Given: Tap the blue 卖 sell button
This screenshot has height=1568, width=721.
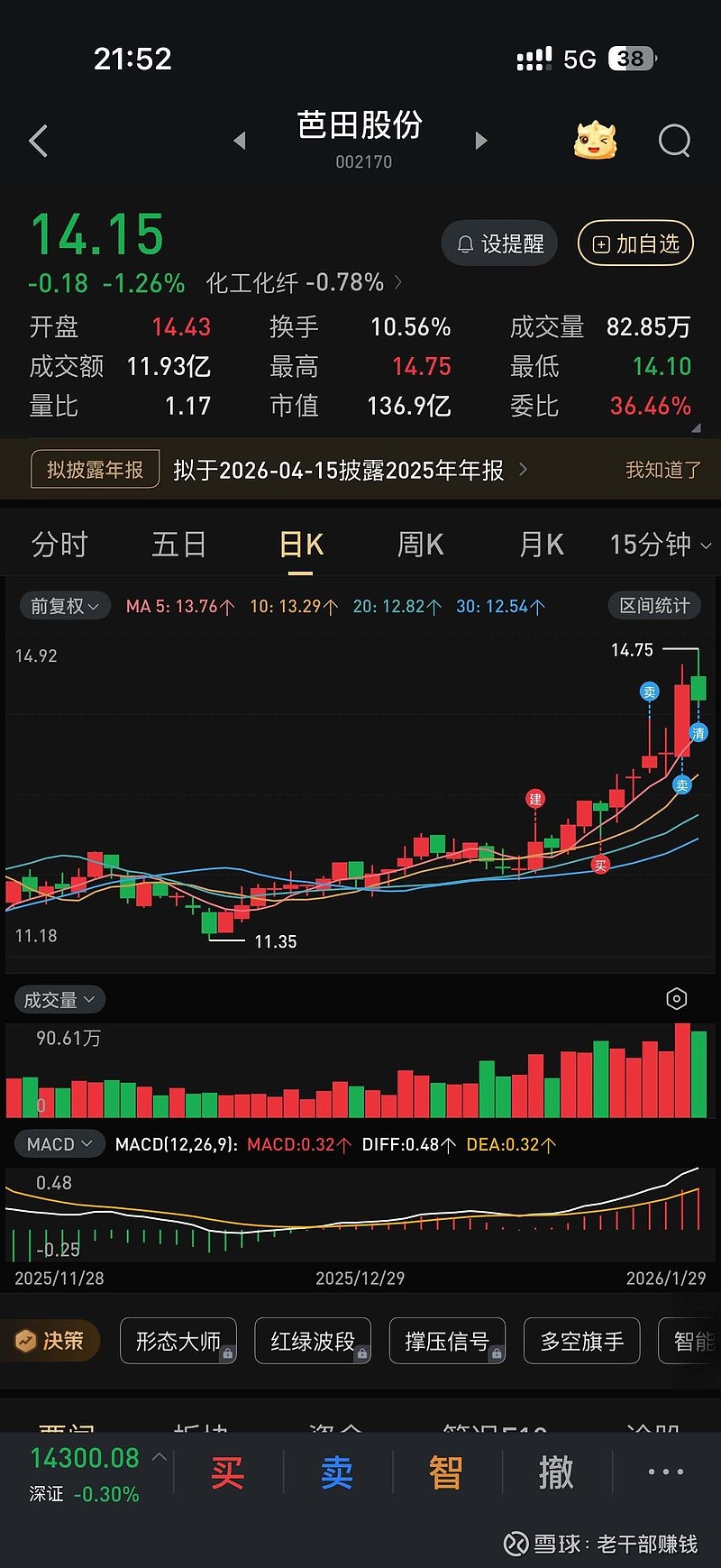Looking at the screenshot, I should 337,1473.
